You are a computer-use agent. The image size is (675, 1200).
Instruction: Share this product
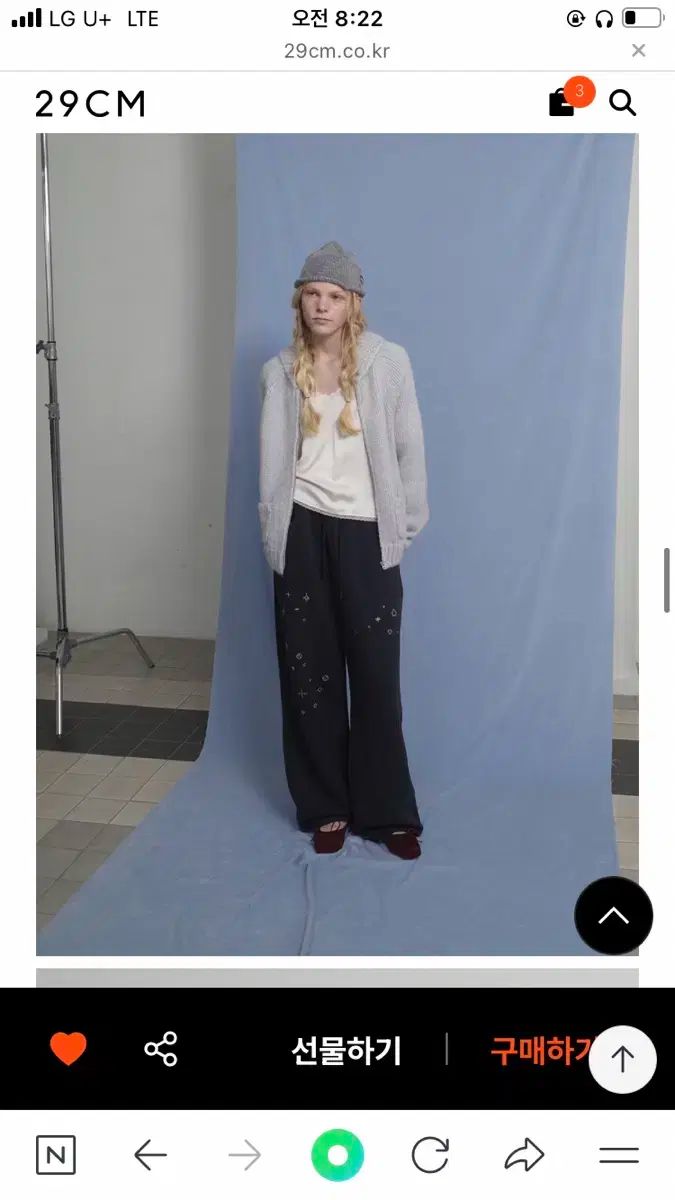coord(161,1049)
